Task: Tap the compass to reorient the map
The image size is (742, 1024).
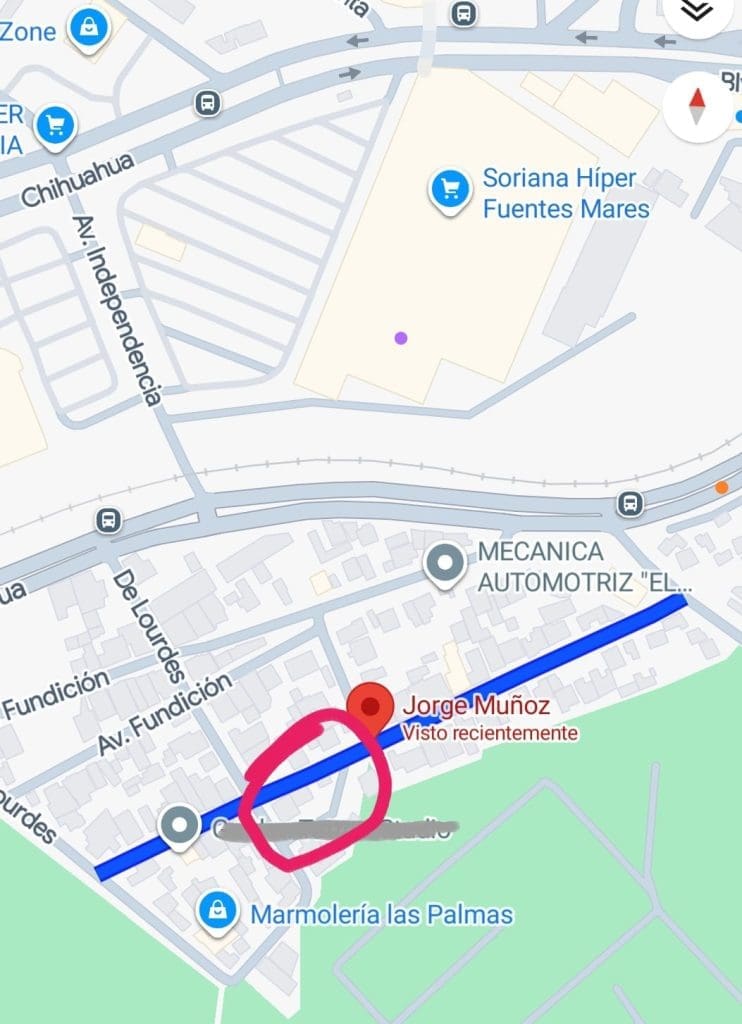Action: click(x=697, y=104)
